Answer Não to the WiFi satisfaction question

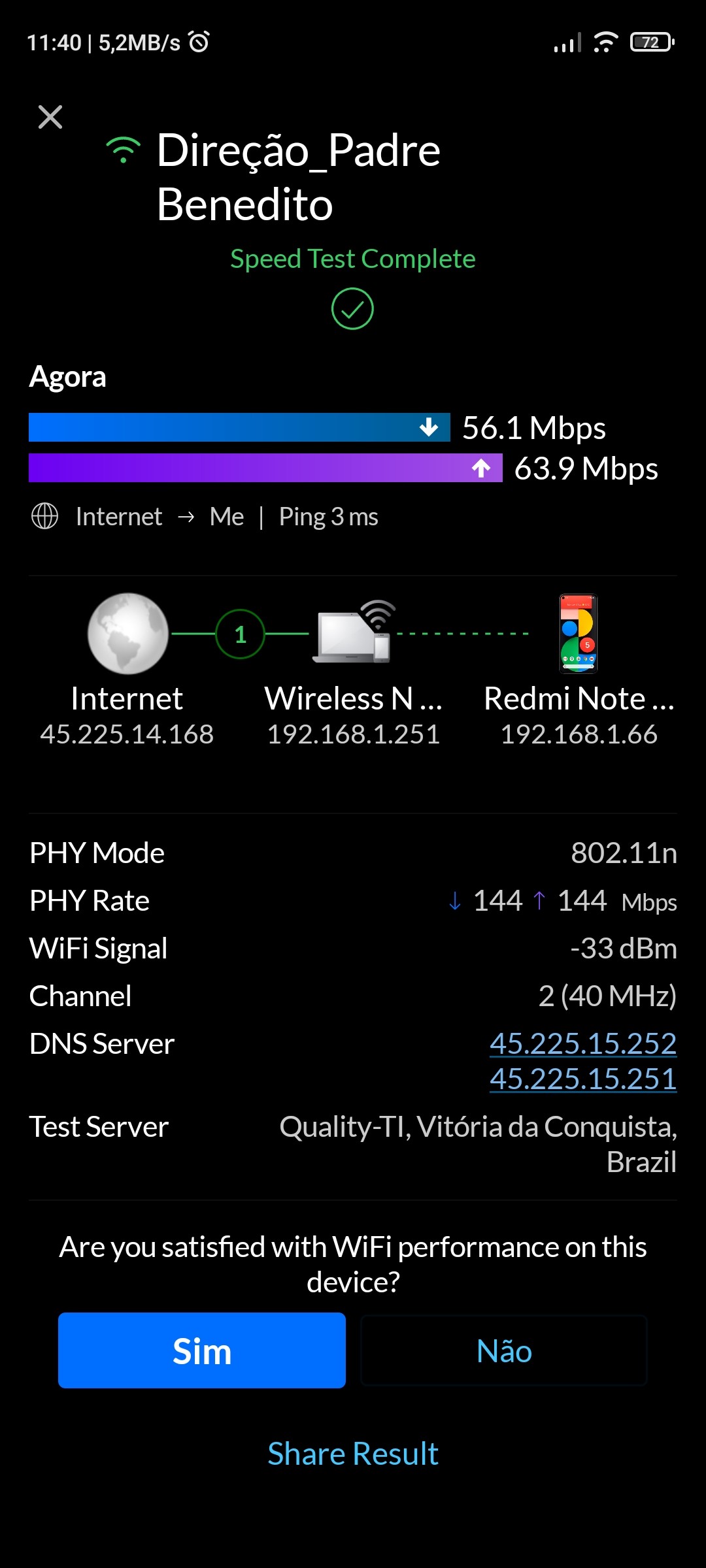click(x=504, y=1350)
